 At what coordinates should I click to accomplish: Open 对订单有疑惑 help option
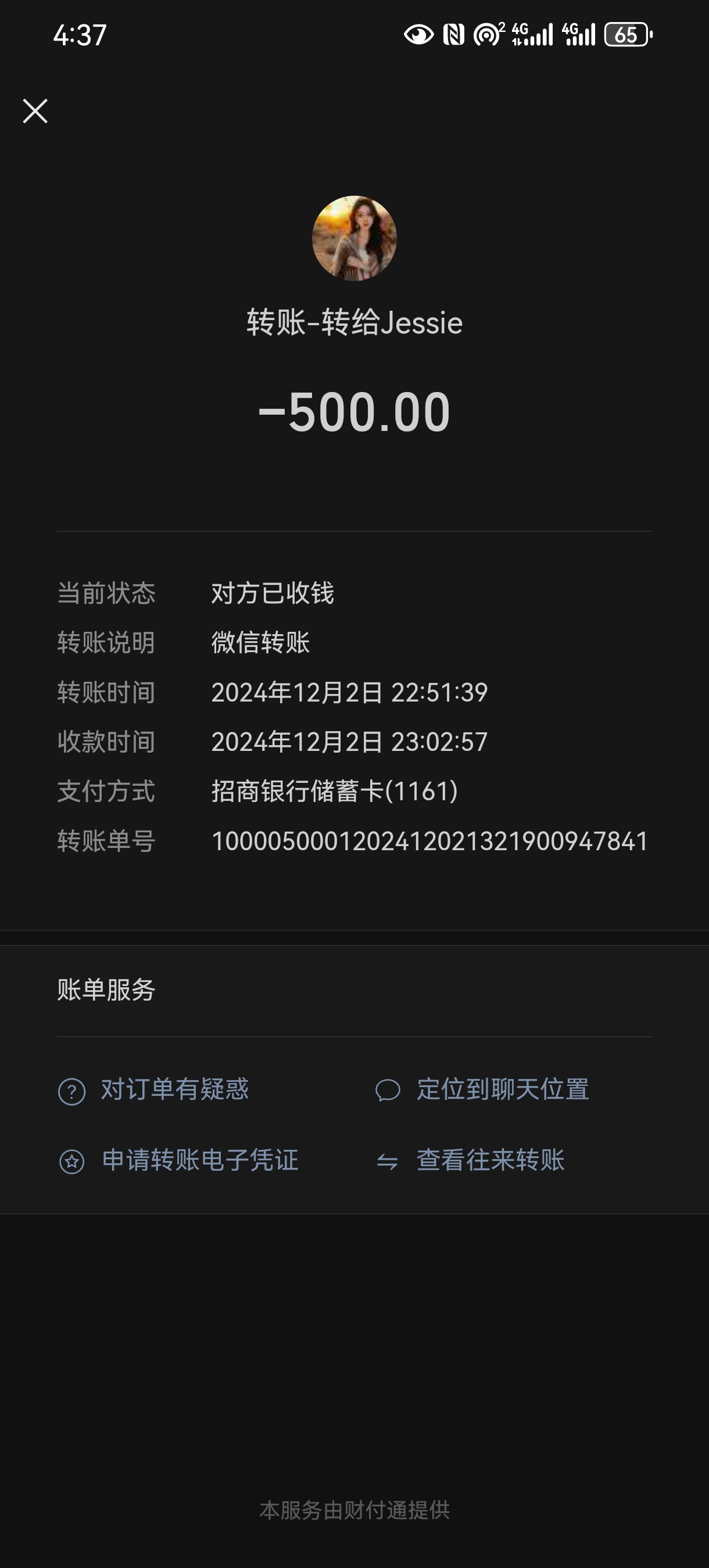point(153,1090)
